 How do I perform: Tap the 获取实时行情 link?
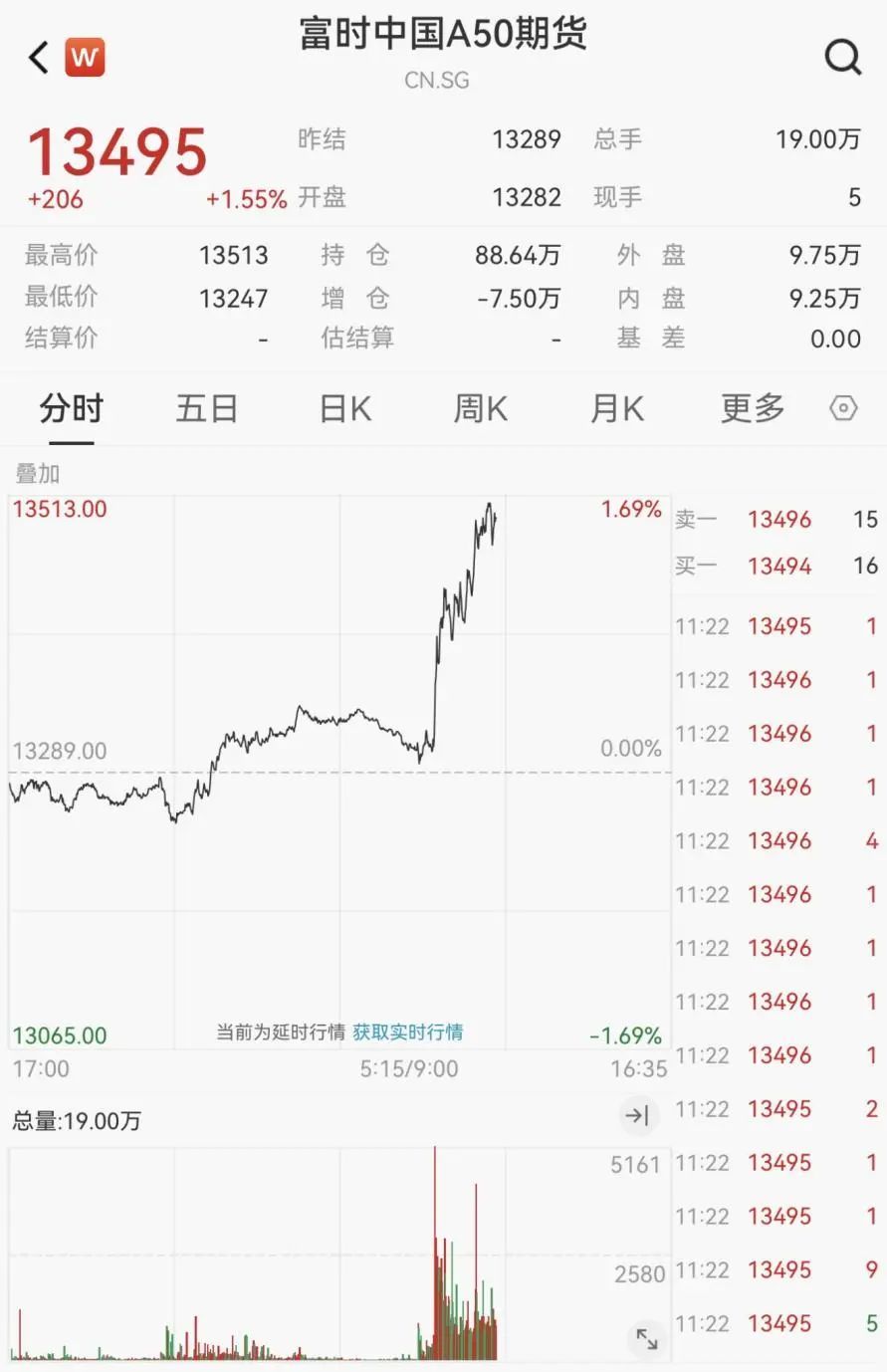click(408, 1032)
